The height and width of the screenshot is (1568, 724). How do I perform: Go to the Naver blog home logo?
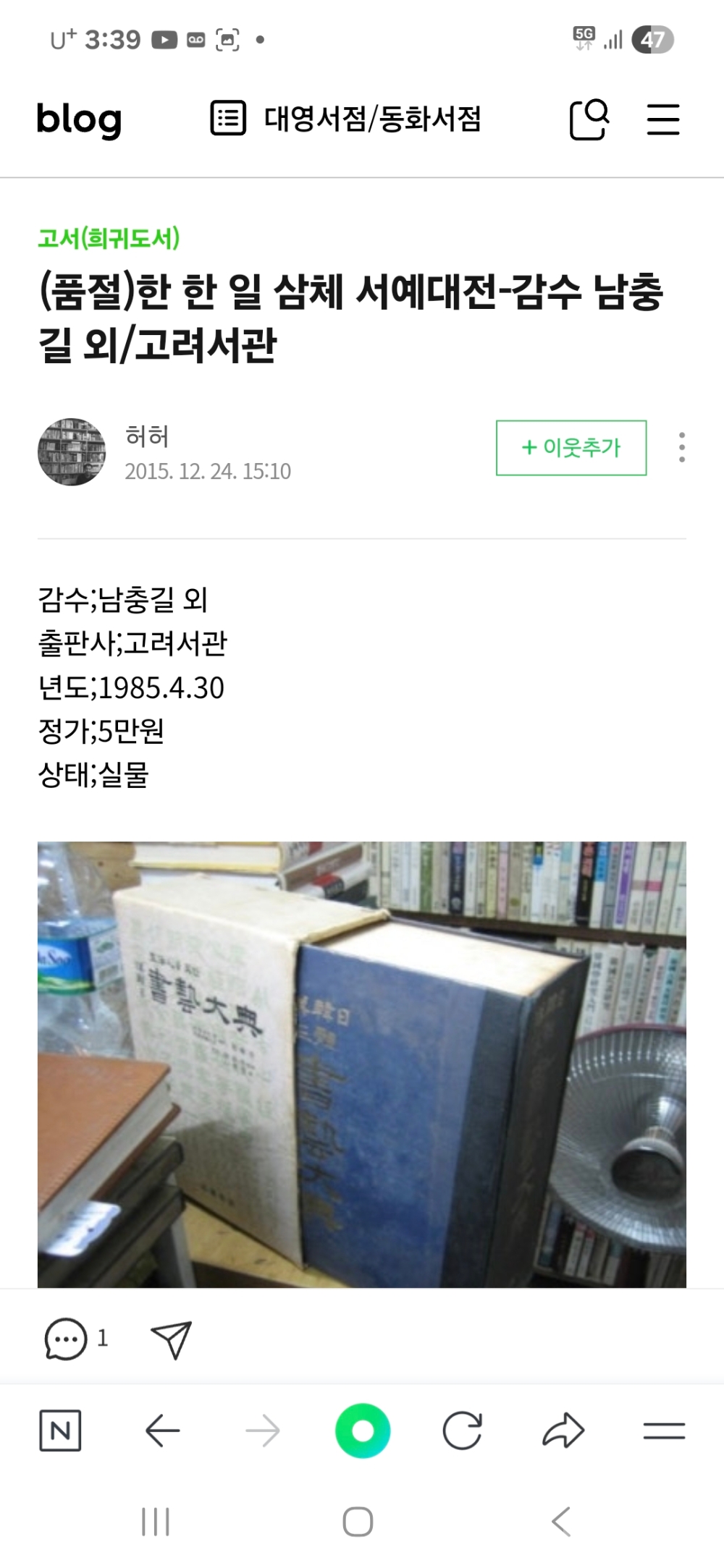(x=79, y=119)
